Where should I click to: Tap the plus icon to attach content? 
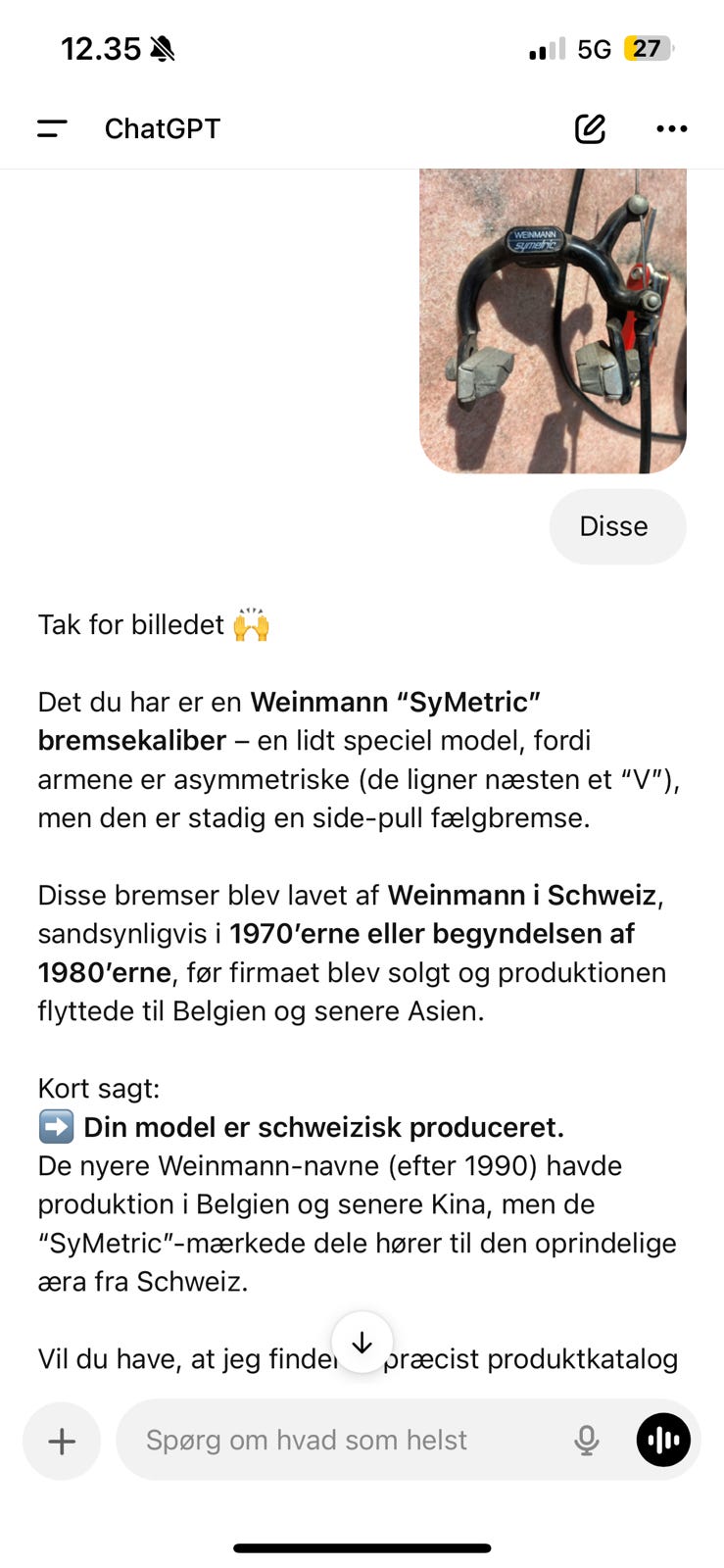[61, 1441]
